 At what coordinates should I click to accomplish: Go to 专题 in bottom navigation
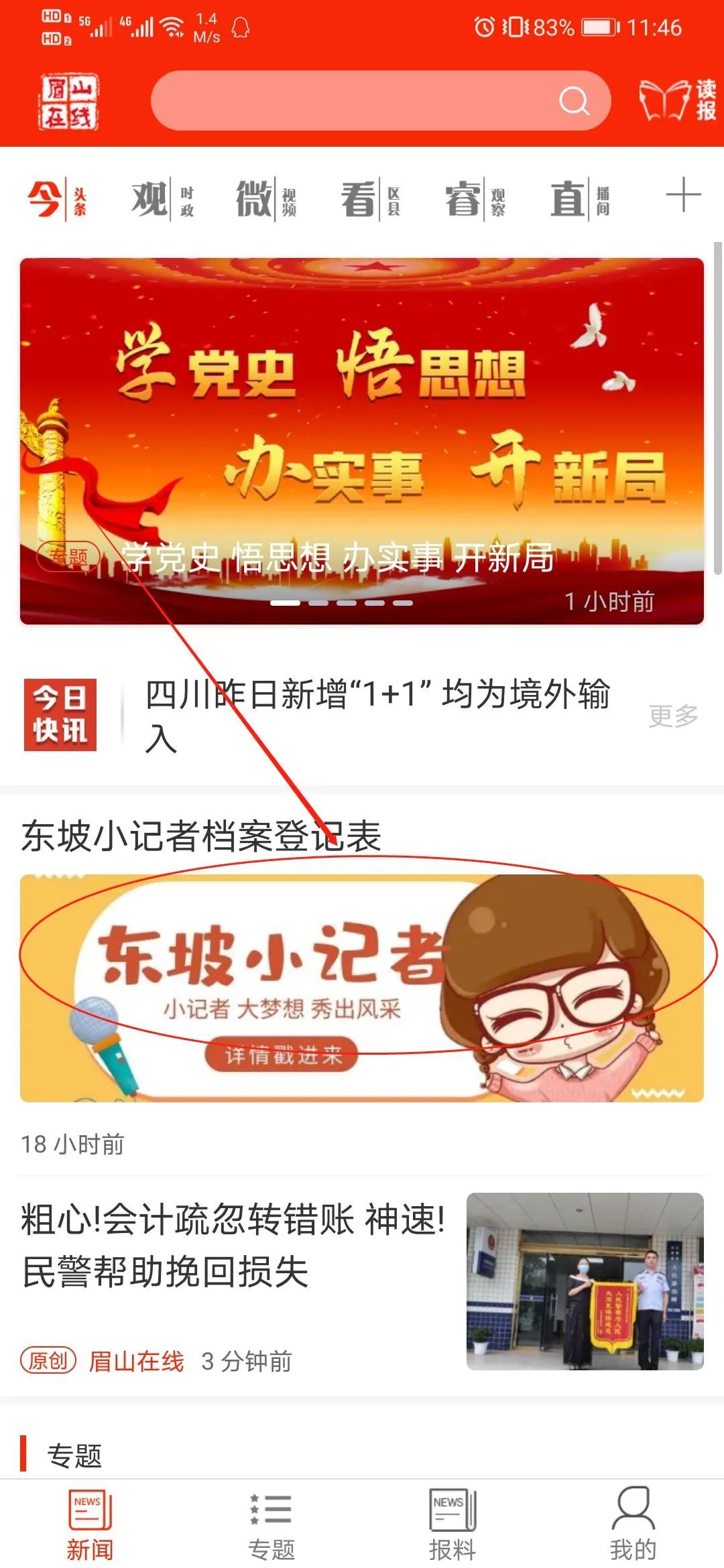coord(271,1522)
